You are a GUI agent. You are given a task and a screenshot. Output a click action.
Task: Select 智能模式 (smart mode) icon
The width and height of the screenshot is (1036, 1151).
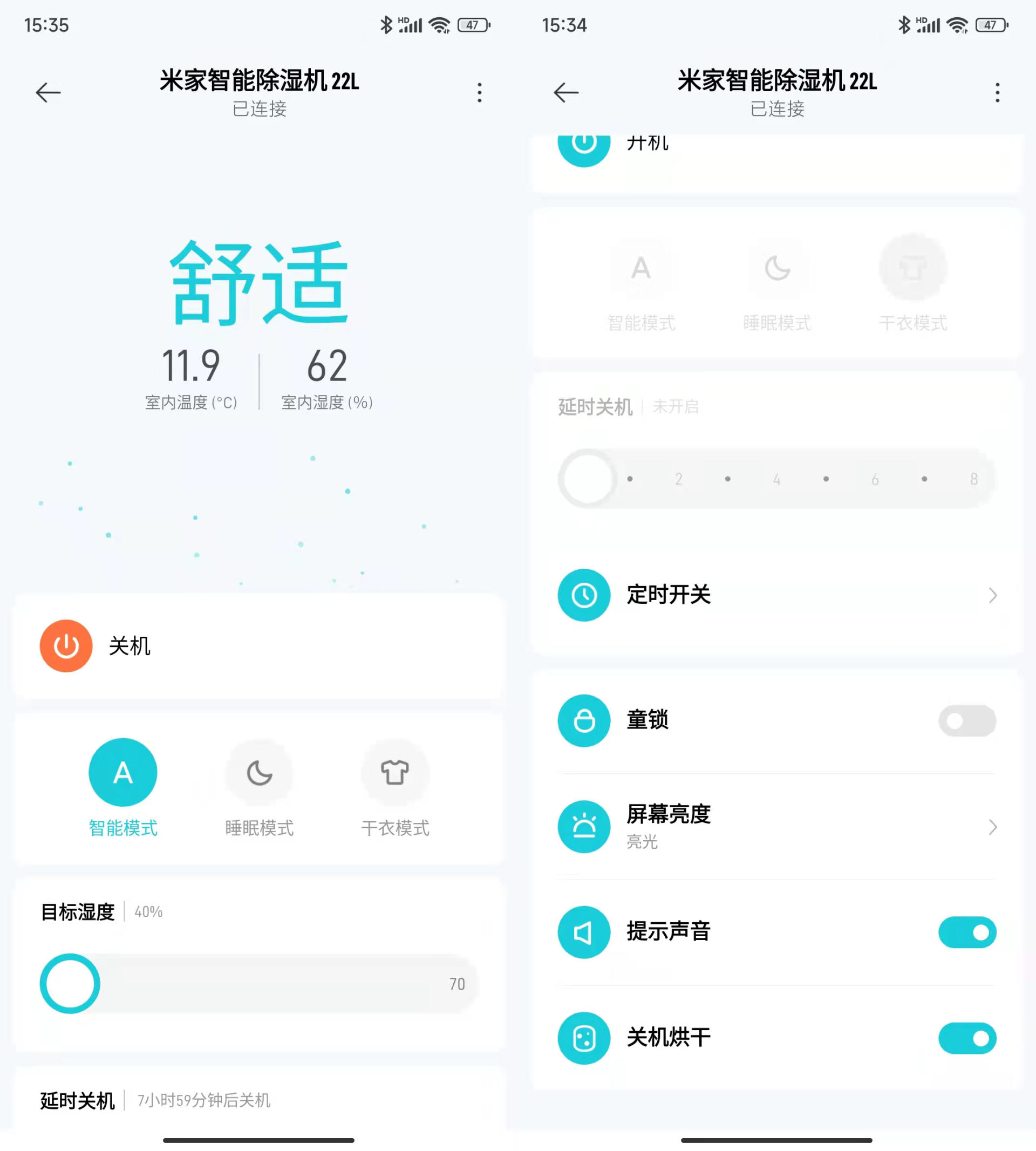click(x=123, y=771)
